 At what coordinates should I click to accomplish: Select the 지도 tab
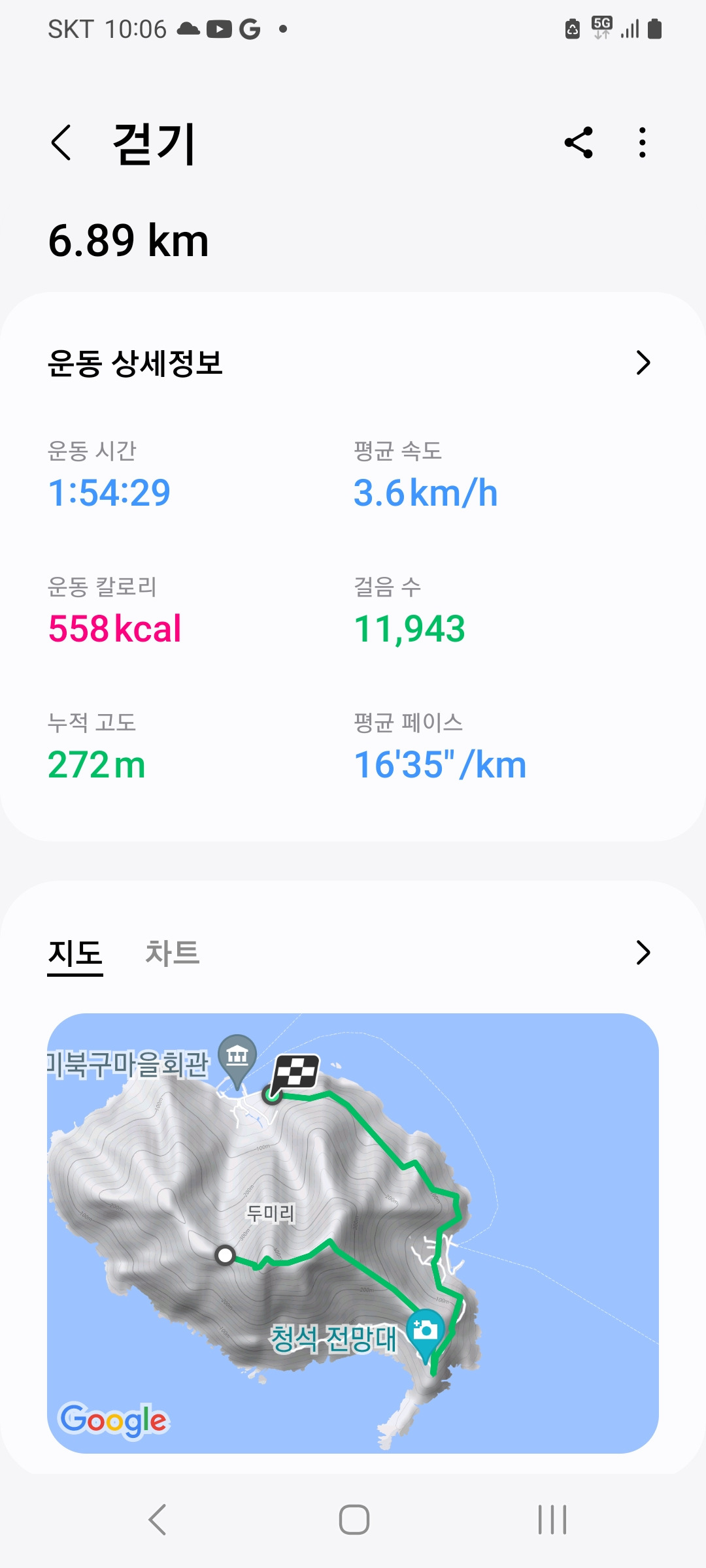pos(75,953)
